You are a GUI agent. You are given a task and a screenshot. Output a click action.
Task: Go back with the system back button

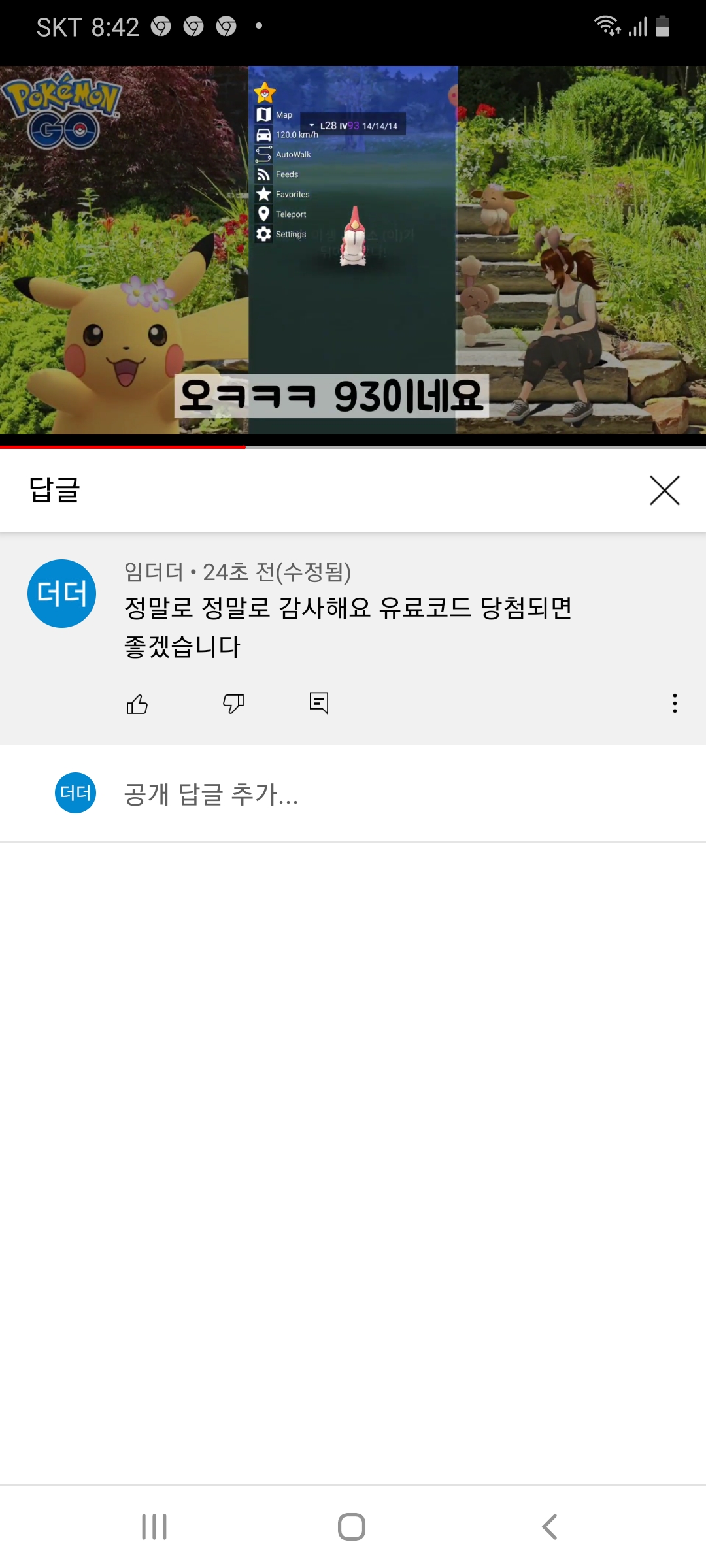[550, 1527]
